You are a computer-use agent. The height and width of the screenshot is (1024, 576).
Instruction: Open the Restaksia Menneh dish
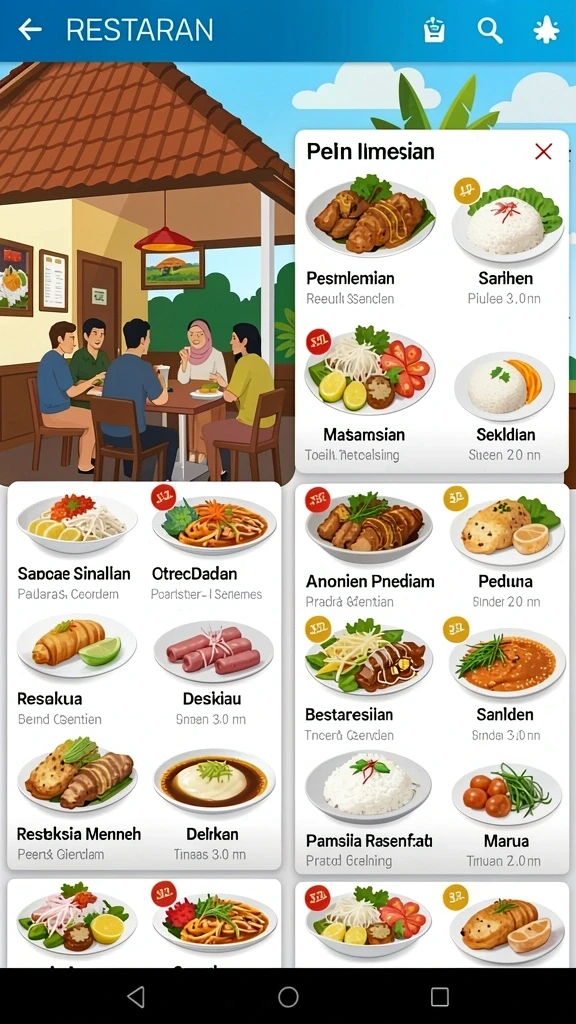pos(78,799)
